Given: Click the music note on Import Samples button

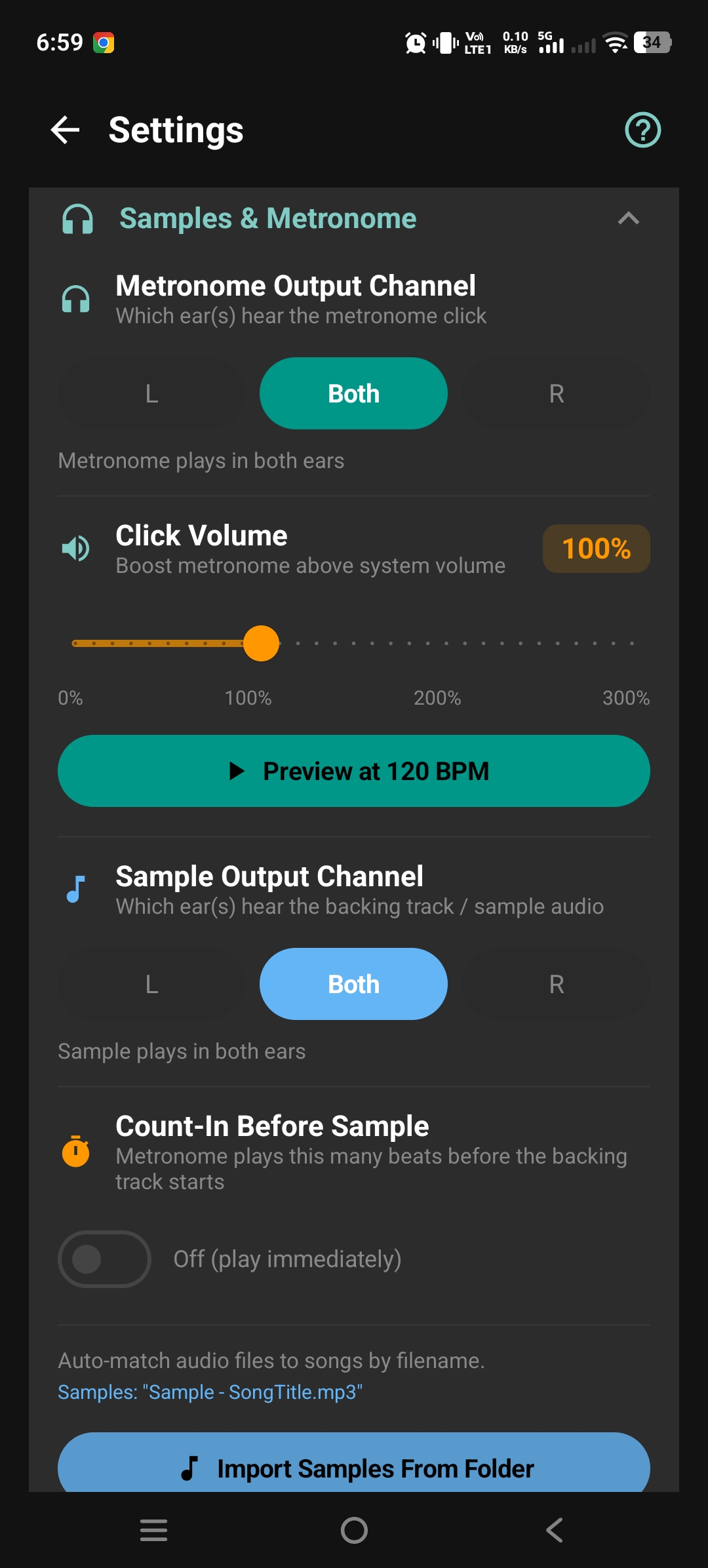Looking at the screenshot, I should [x=192, y=1468].
